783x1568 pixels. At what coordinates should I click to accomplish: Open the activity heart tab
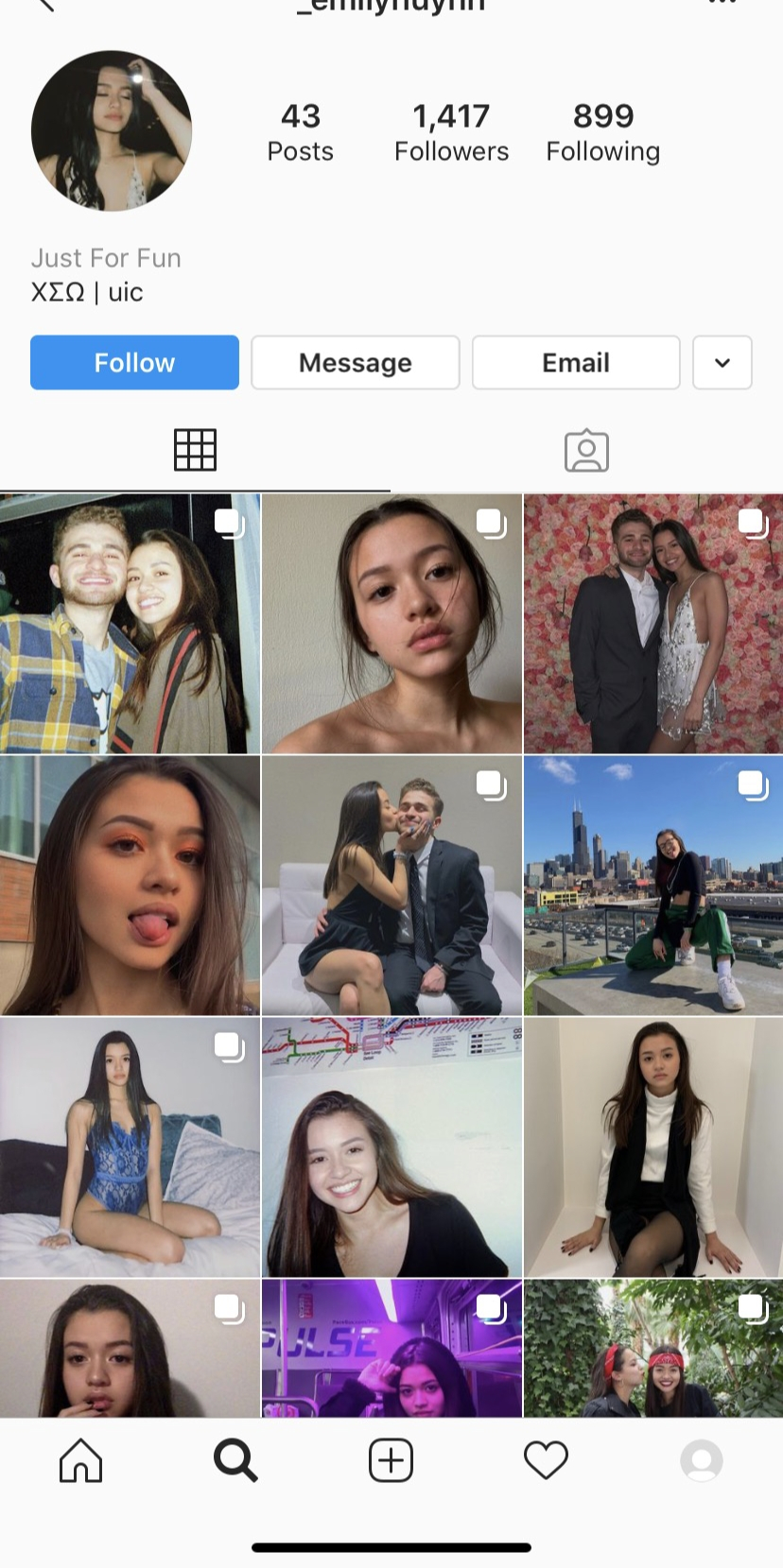(x=546, y=1461)
